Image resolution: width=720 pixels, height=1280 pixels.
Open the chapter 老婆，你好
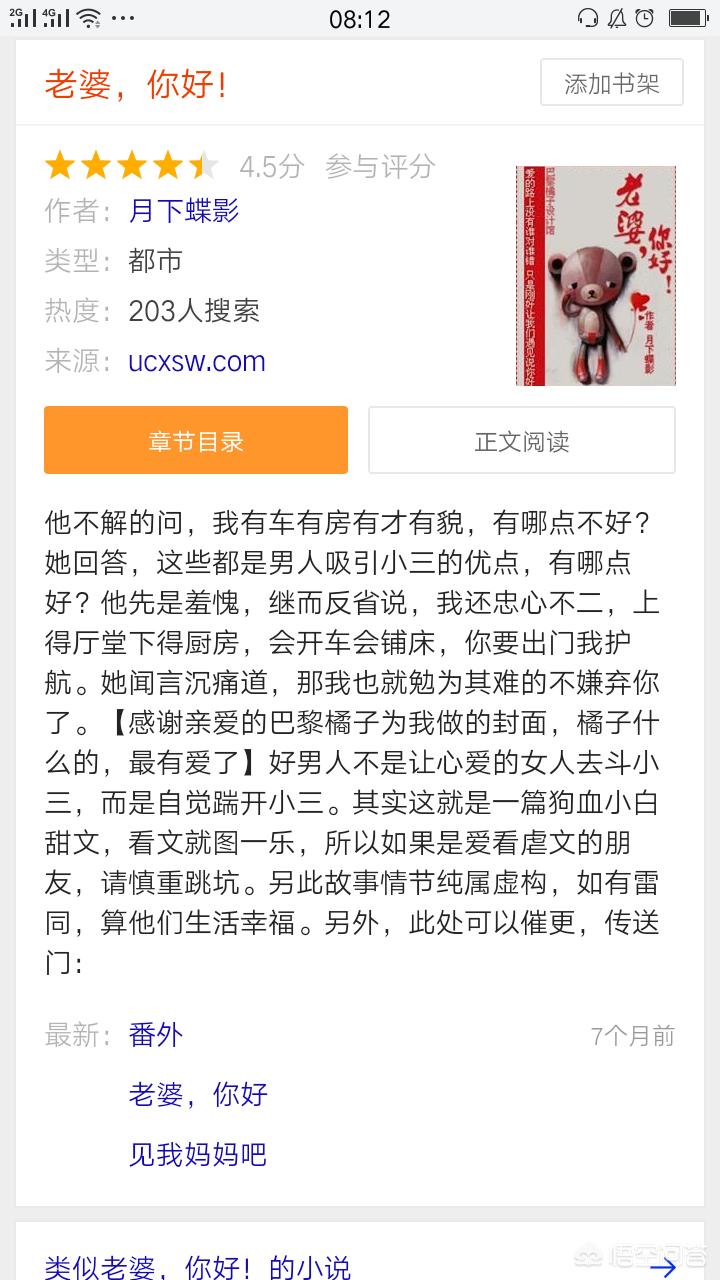click(198, 1094)
